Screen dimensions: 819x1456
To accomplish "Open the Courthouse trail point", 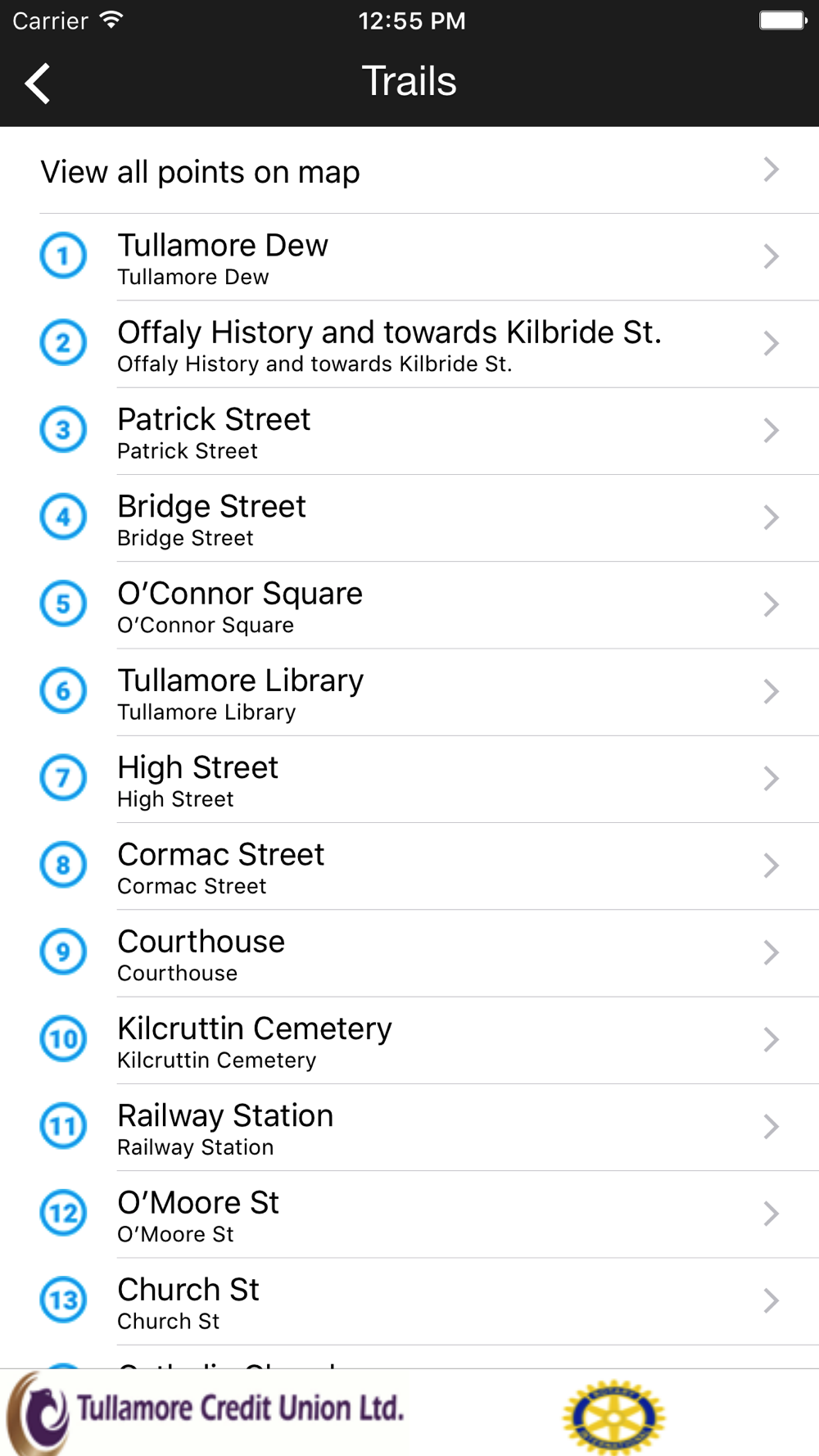I will [x=409, y=954].
